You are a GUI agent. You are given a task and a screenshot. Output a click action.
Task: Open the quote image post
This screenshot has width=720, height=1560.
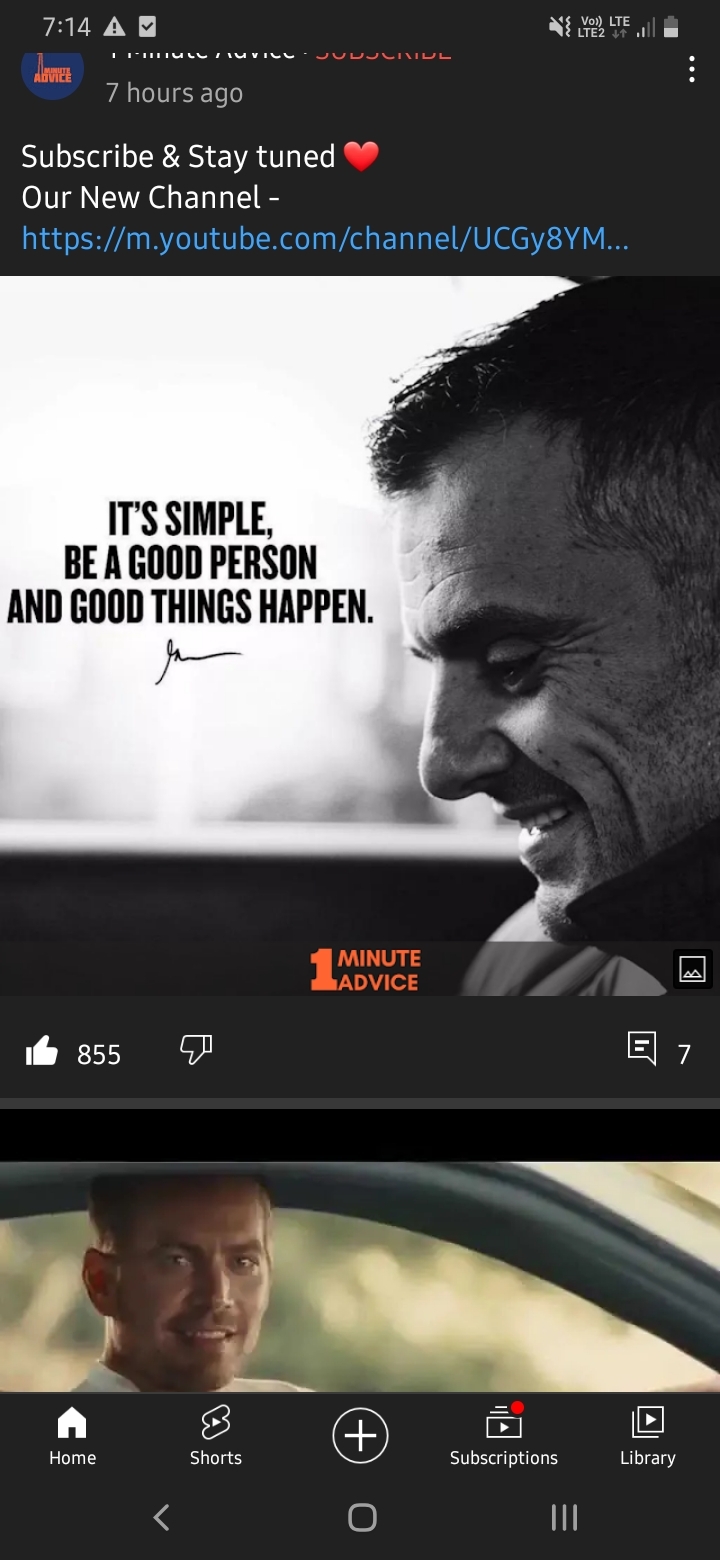360,636
